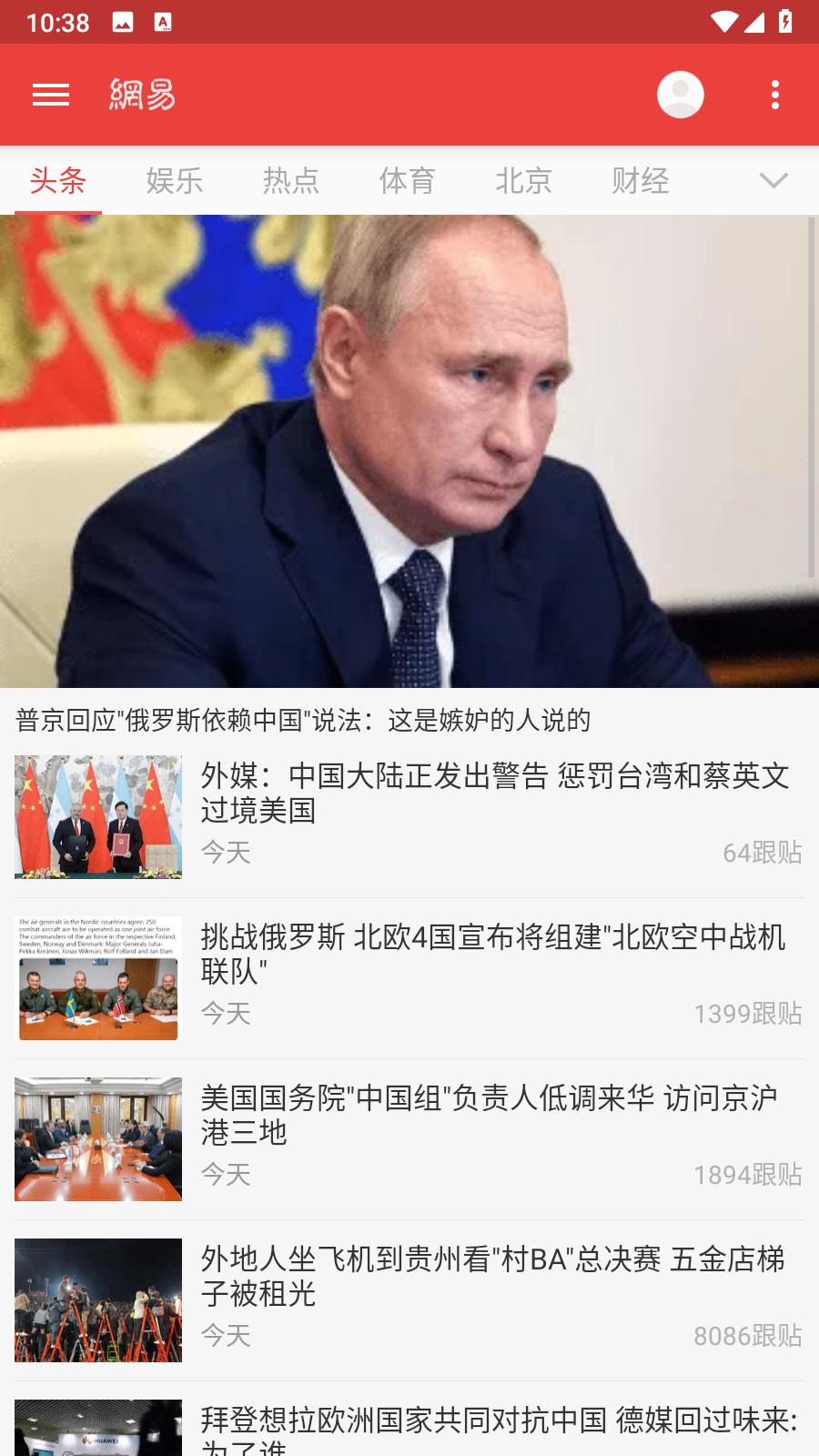Viewport: 819px width, 1456px height.
Task: Switch to the 头条 tab
Action: 58,180
